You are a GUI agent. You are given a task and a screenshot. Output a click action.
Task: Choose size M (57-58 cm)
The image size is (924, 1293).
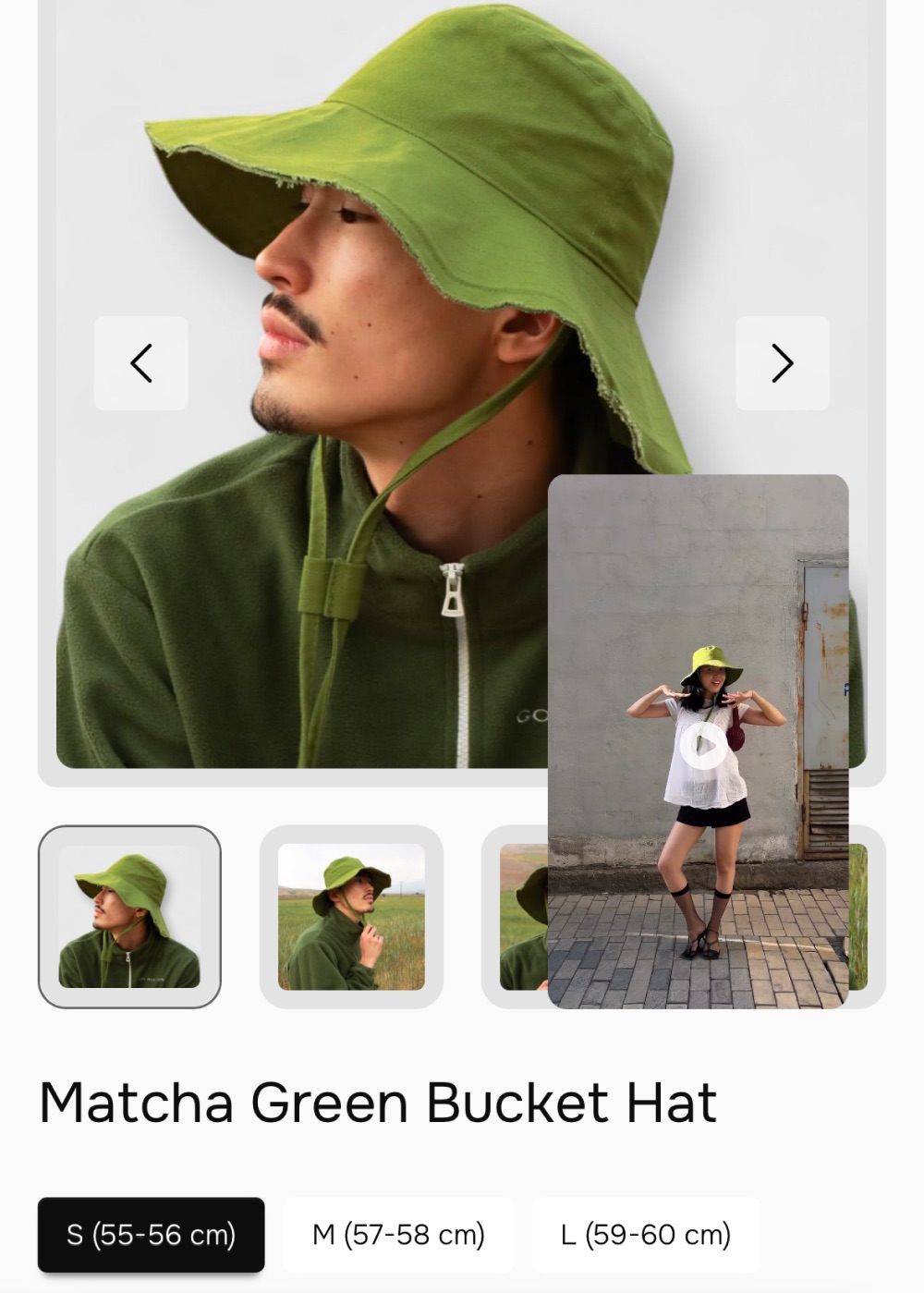click(x=398, y=1235)
